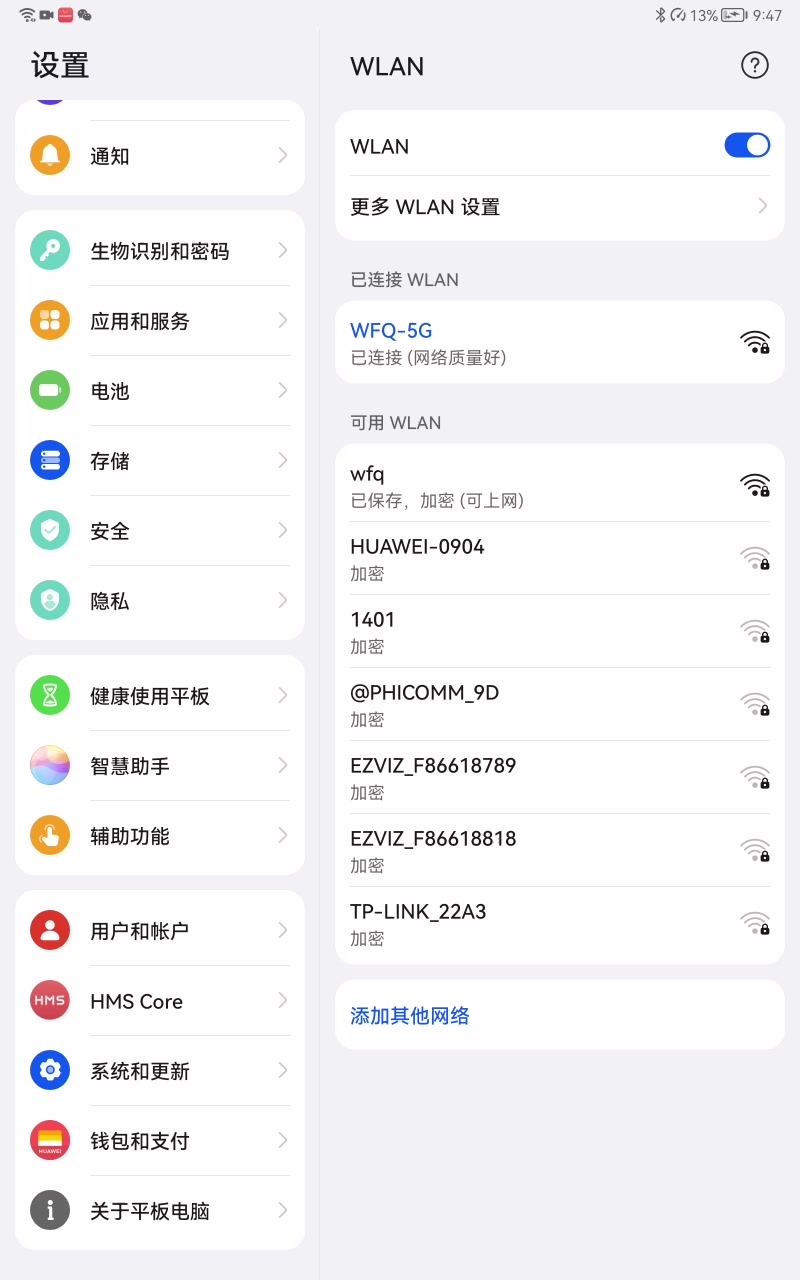The height and width of the screenshot is (1280, 800).
Task: Open 健康使用平板
Action: point(160,696)
